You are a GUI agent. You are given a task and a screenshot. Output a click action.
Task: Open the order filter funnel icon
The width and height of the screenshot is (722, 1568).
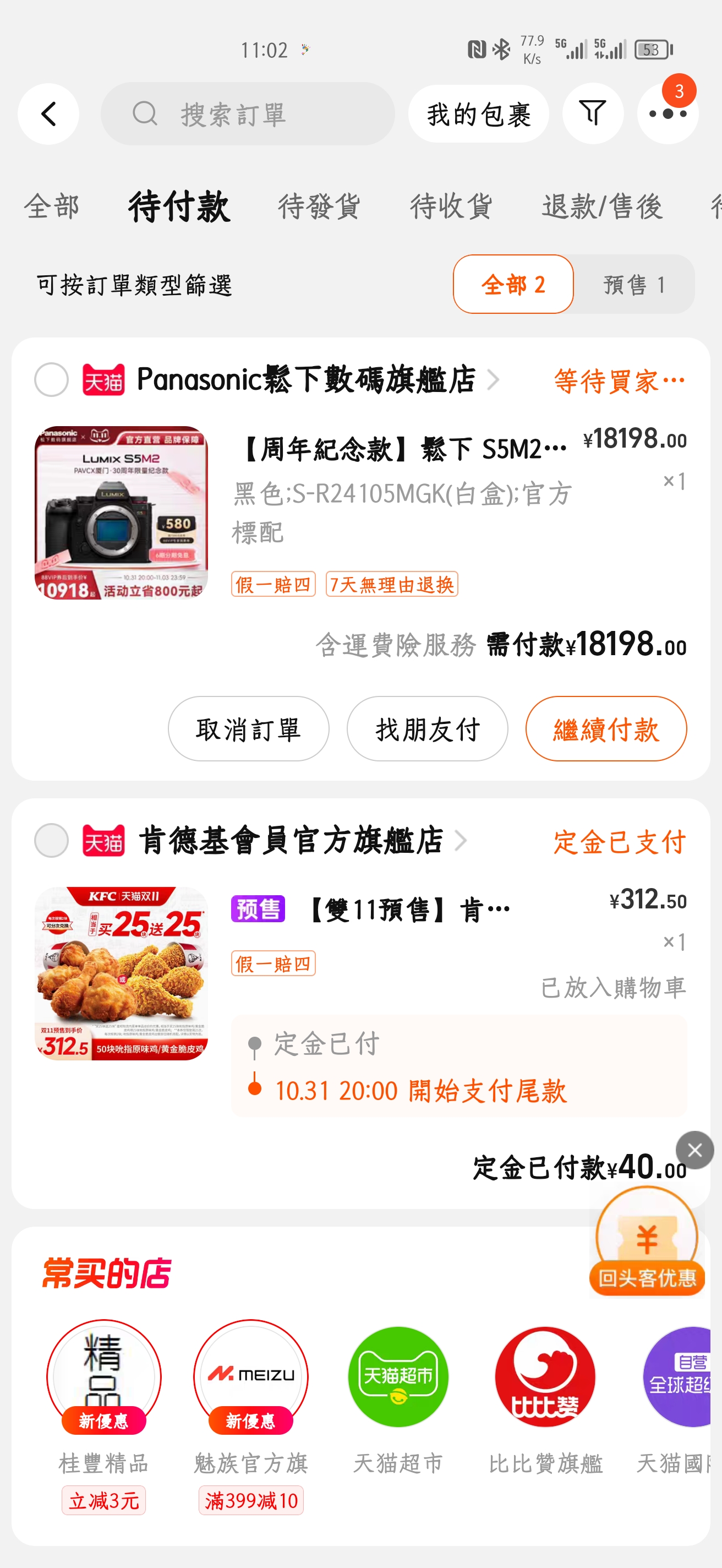[593, 113]
